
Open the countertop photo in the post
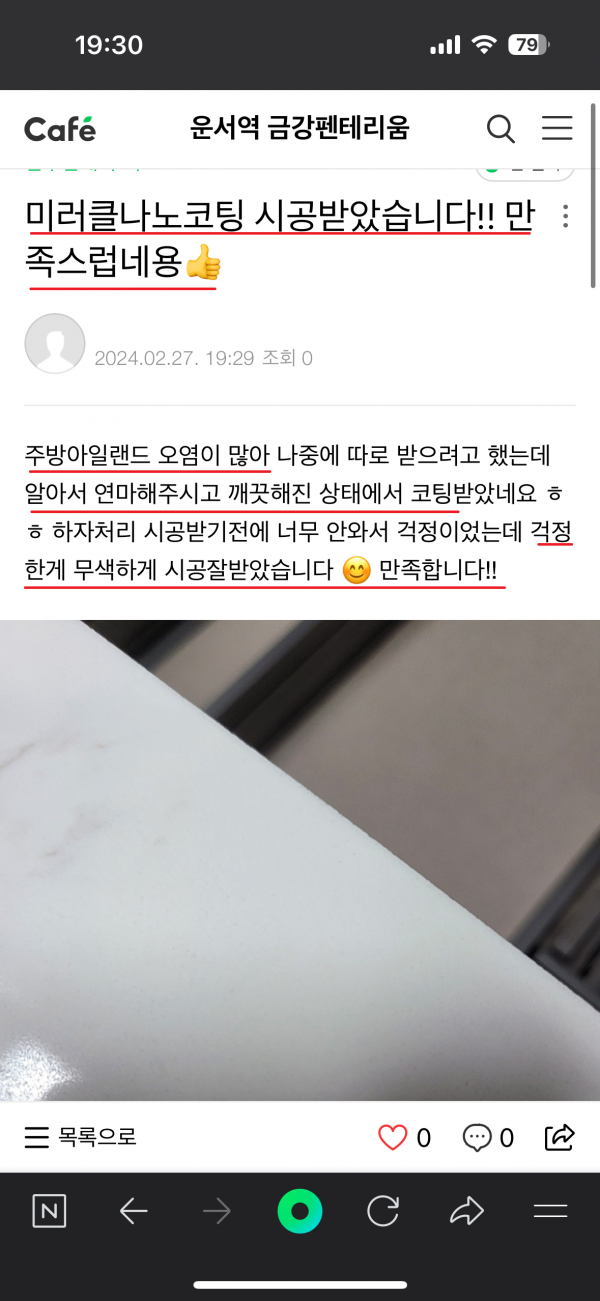[300, 860]
